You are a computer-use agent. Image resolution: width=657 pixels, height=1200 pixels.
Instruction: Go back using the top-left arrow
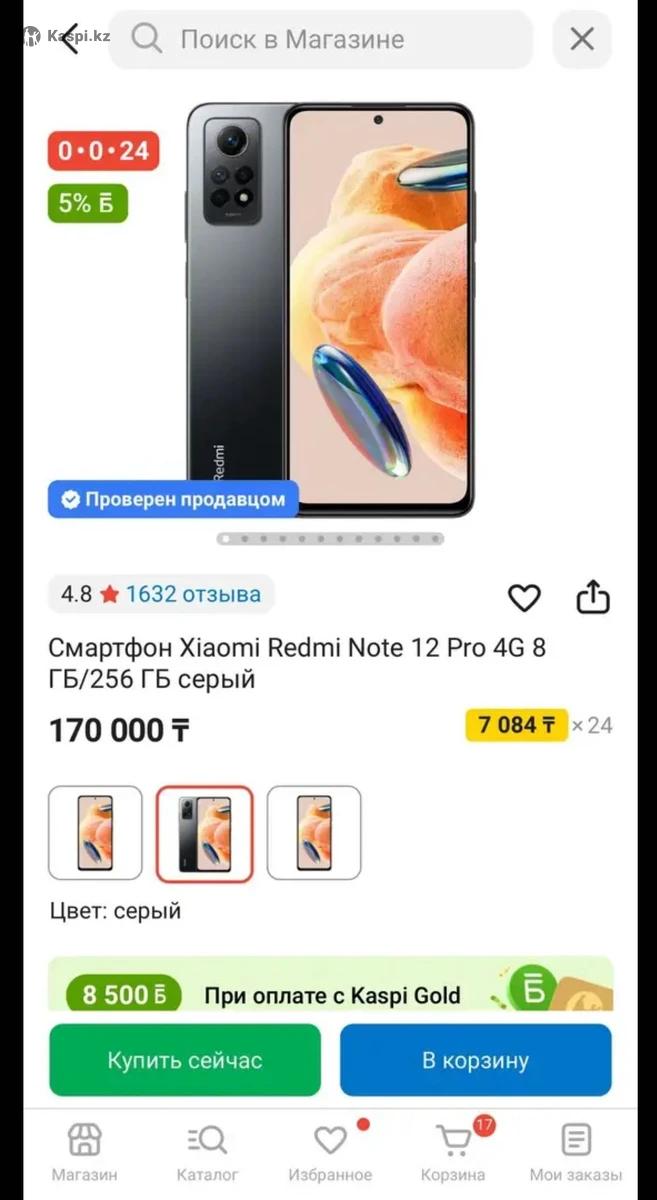(x=70, y=40)
